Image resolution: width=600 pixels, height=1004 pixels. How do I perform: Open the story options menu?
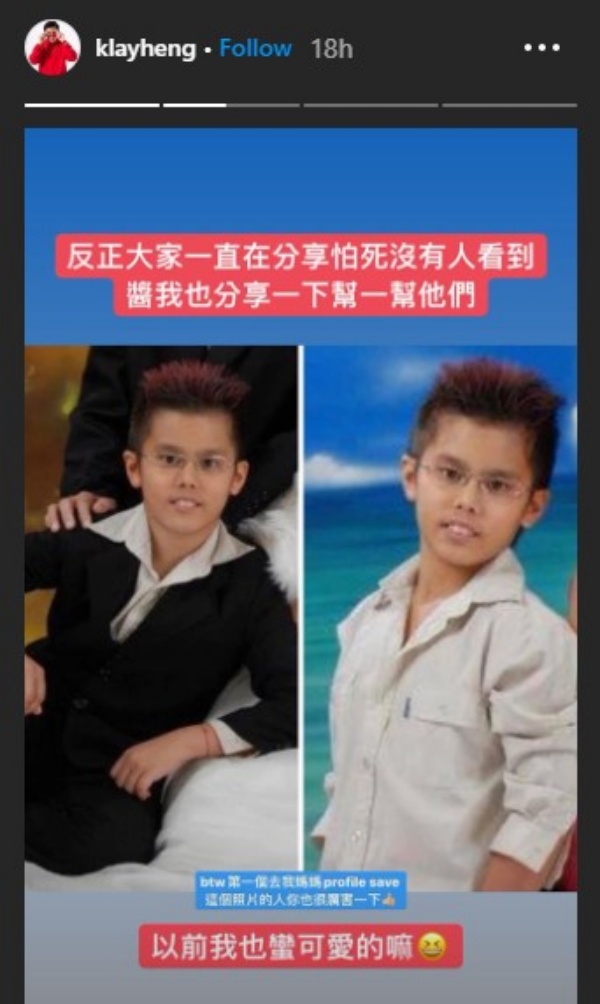543,47
